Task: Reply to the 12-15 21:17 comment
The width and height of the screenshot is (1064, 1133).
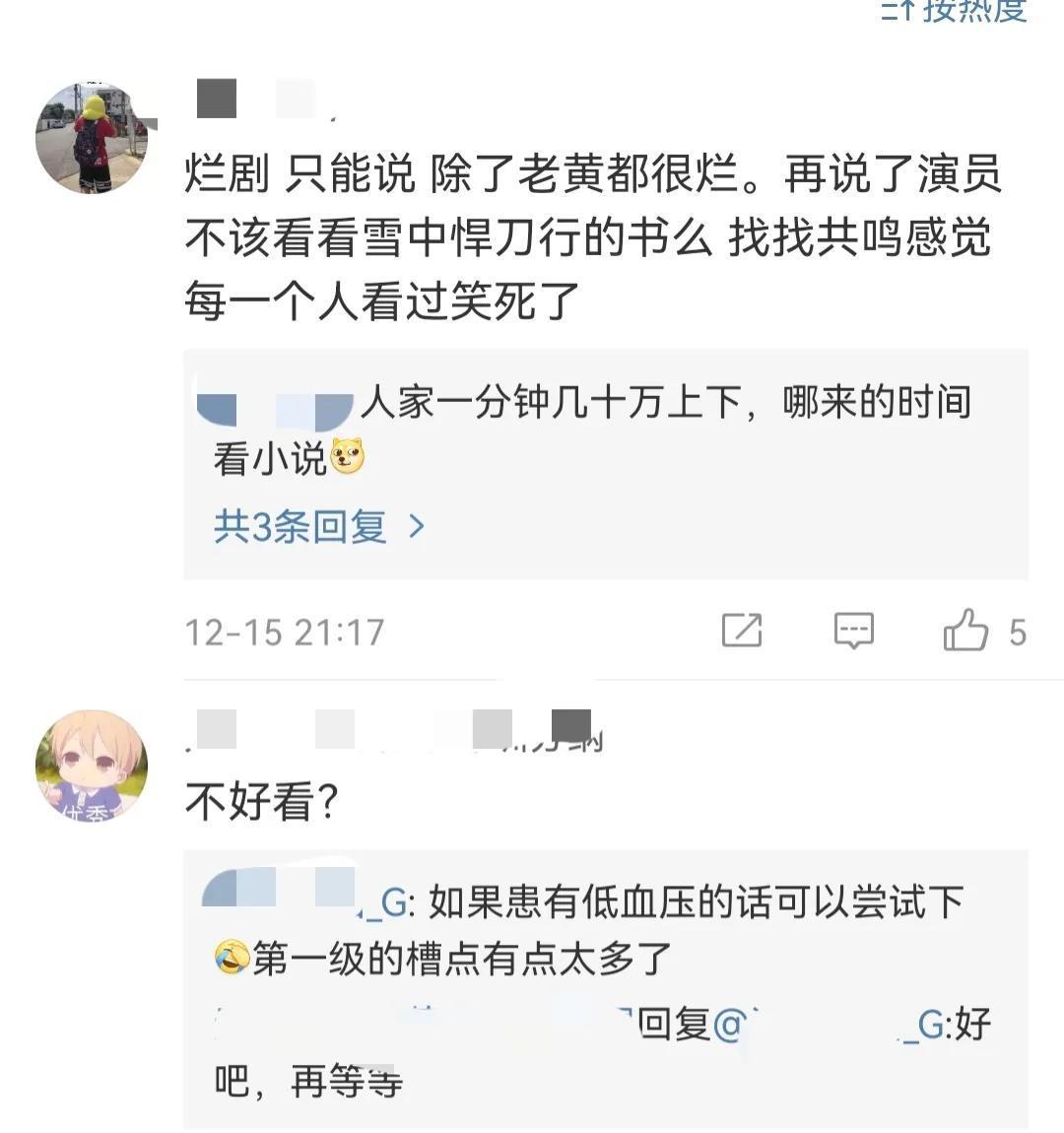Action: point(853,630)
